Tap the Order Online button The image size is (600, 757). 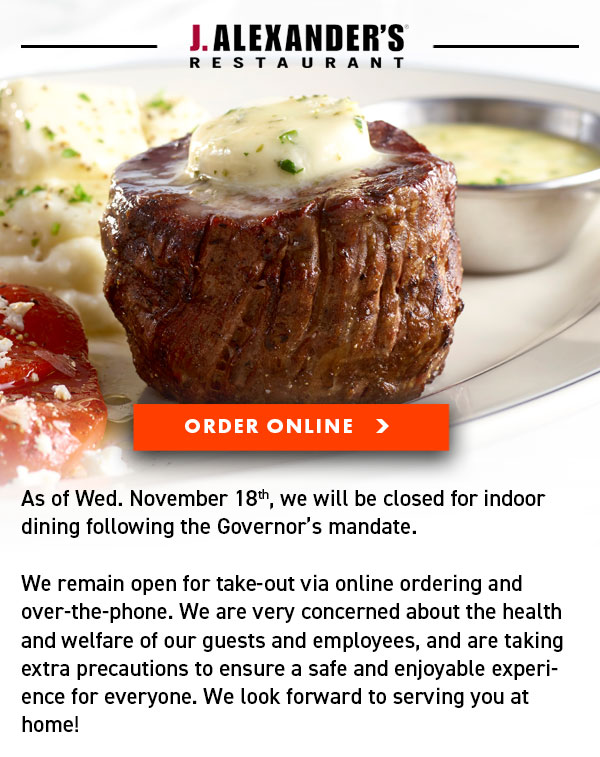(290, 427)
